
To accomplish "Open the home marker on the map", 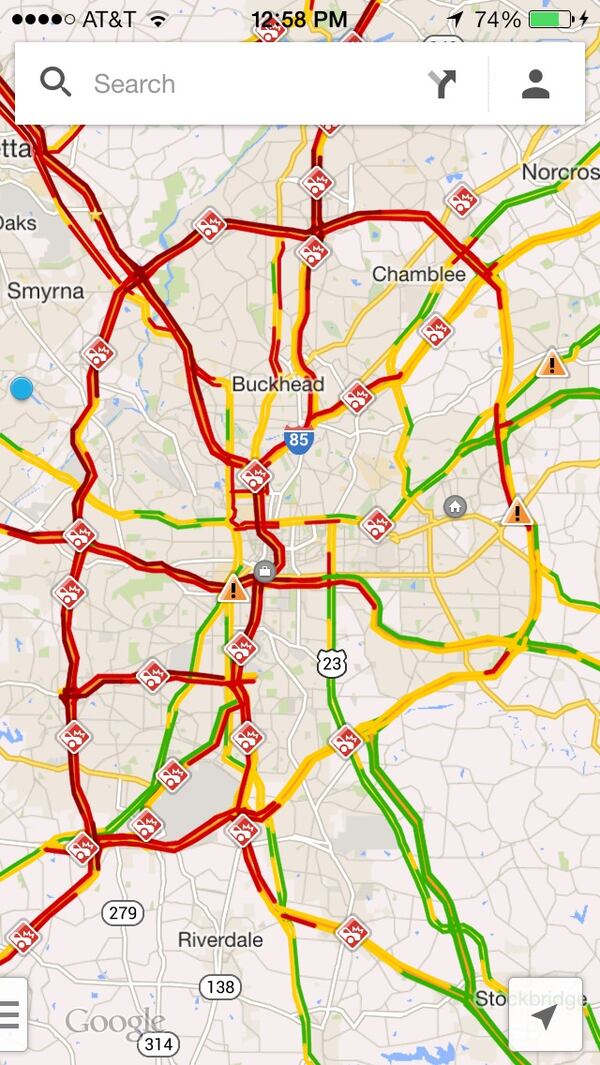I will point(456,507).
